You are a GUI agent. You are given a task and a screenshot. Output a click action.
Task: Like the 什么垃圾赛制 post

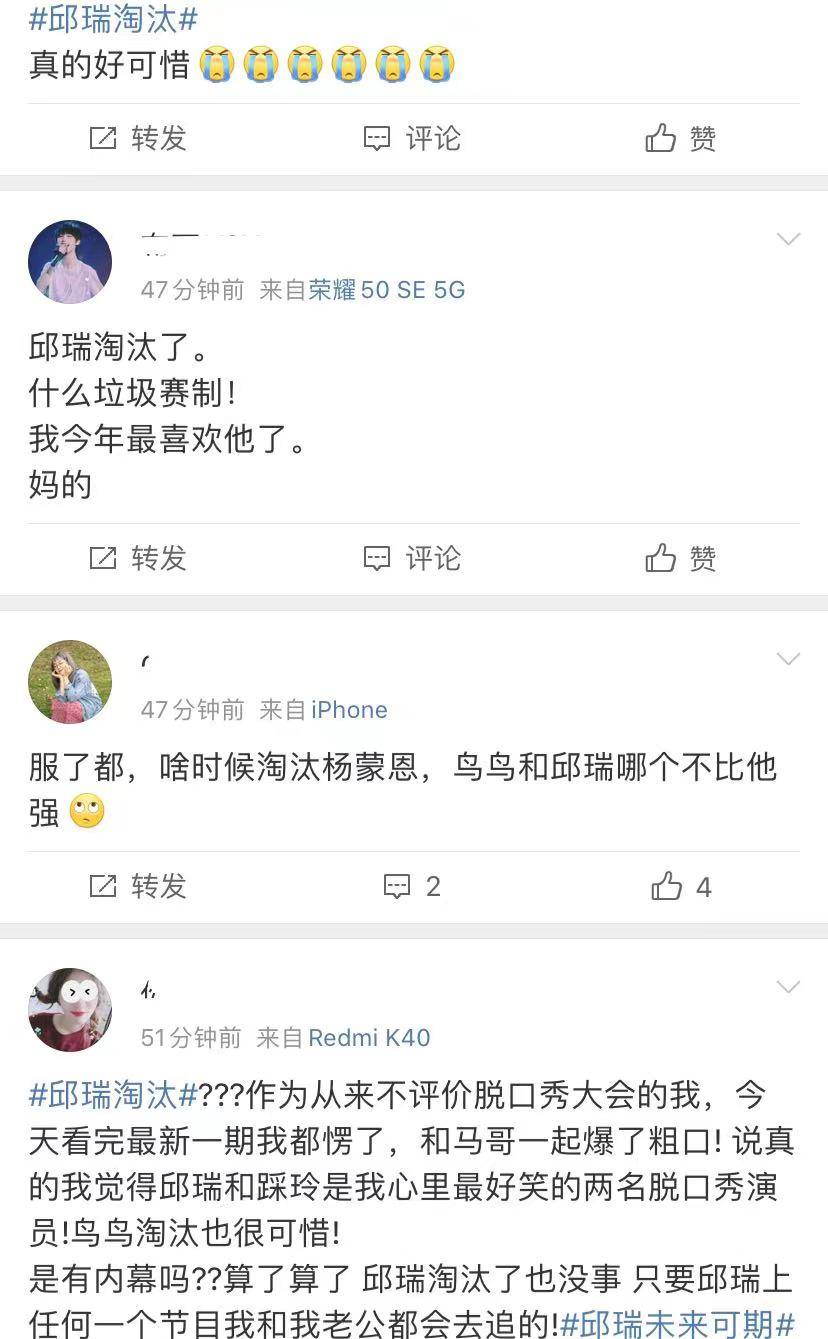coord(681,558)
